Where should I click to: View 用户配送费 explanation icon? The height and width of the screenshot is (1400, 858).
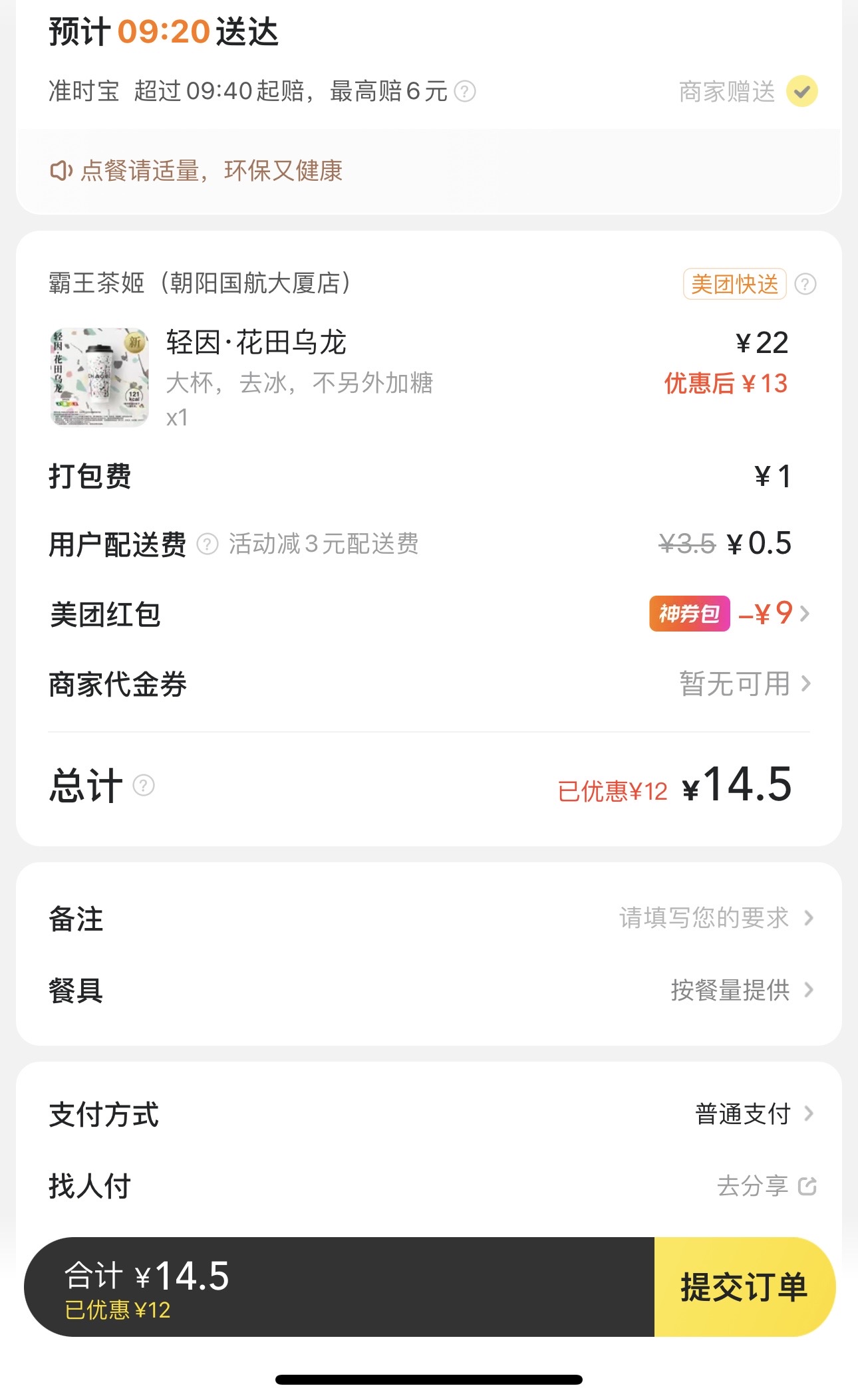pyautogui.click(x=208, y=544)
